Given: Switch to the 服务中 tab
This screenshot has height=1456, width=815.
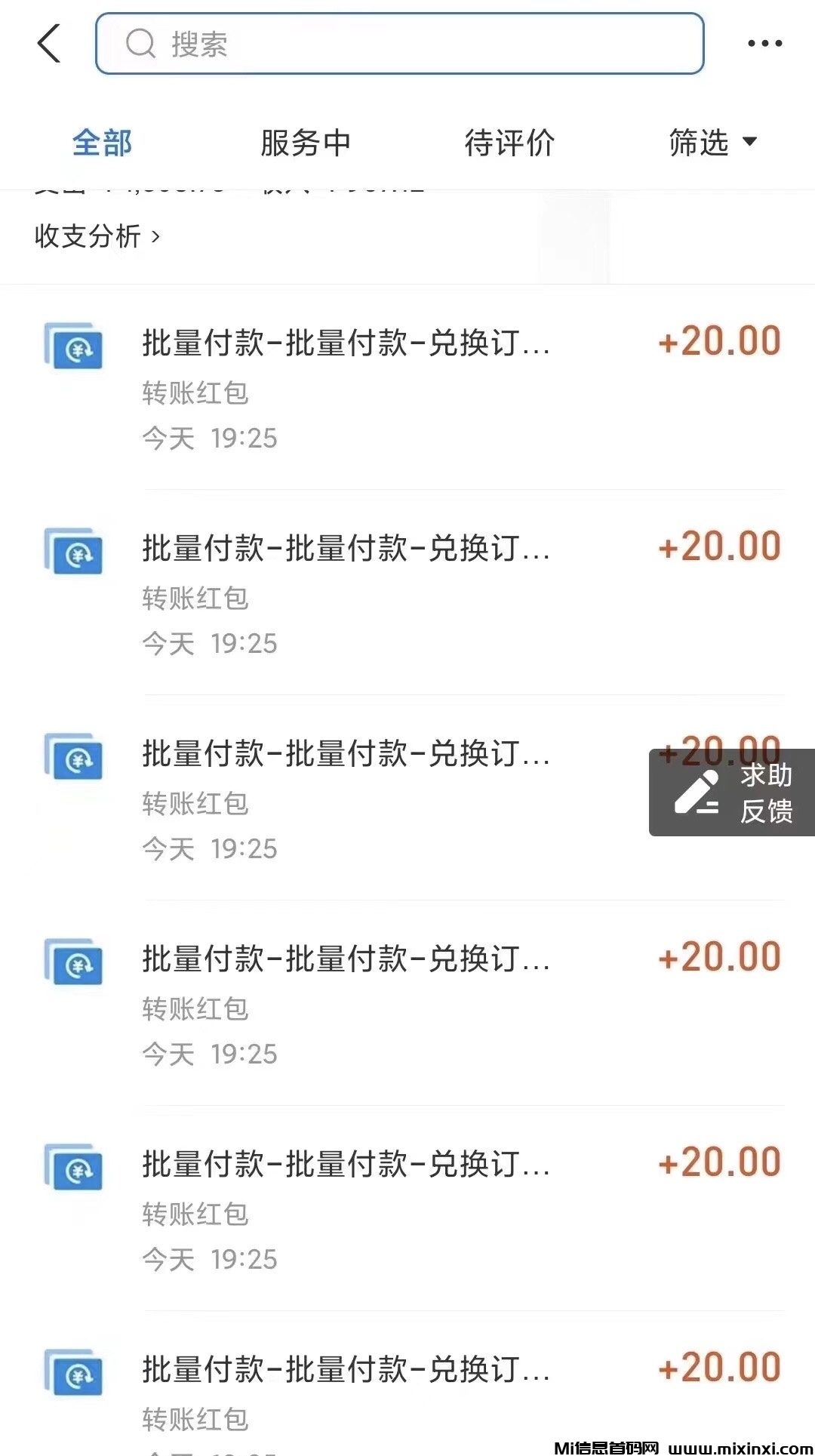Looking at the screenshot, I should tap(305, 142).
